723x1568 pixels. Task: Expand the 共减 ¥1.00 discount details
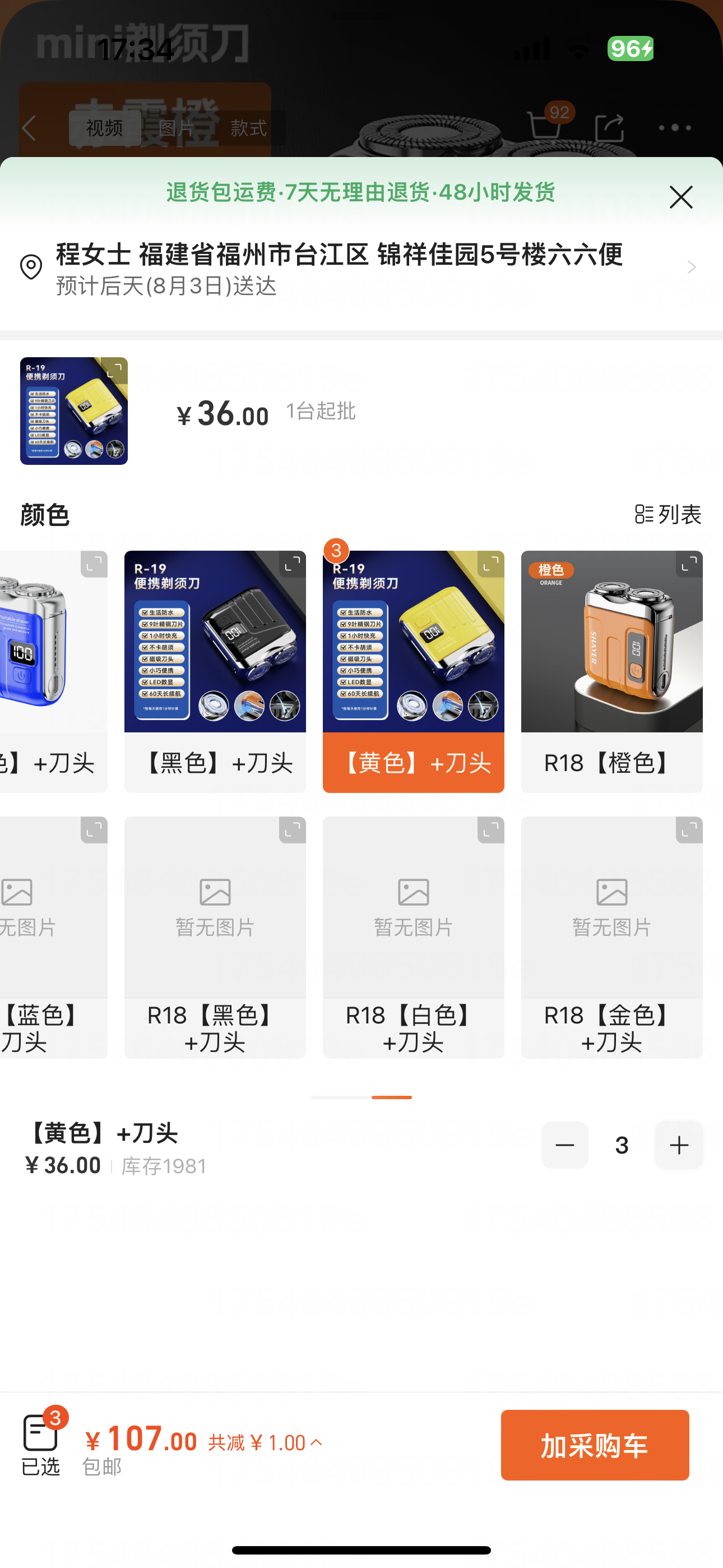265,1442
